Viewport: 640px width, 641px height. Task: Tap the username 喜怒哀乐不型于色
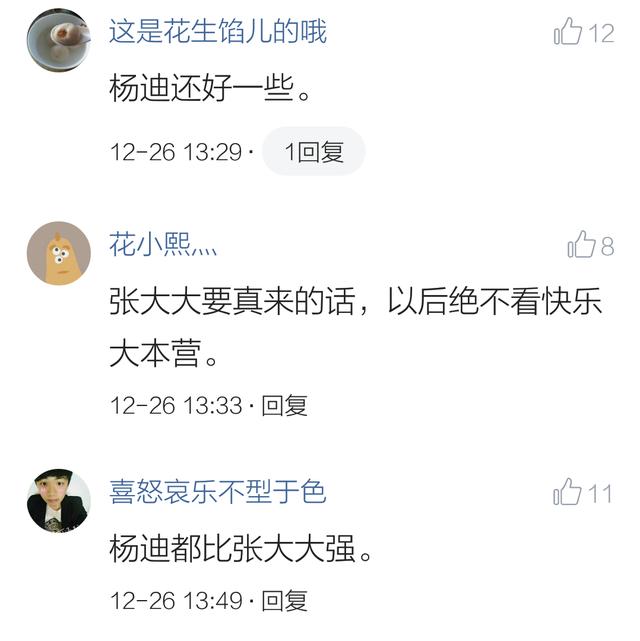(218, 491)
